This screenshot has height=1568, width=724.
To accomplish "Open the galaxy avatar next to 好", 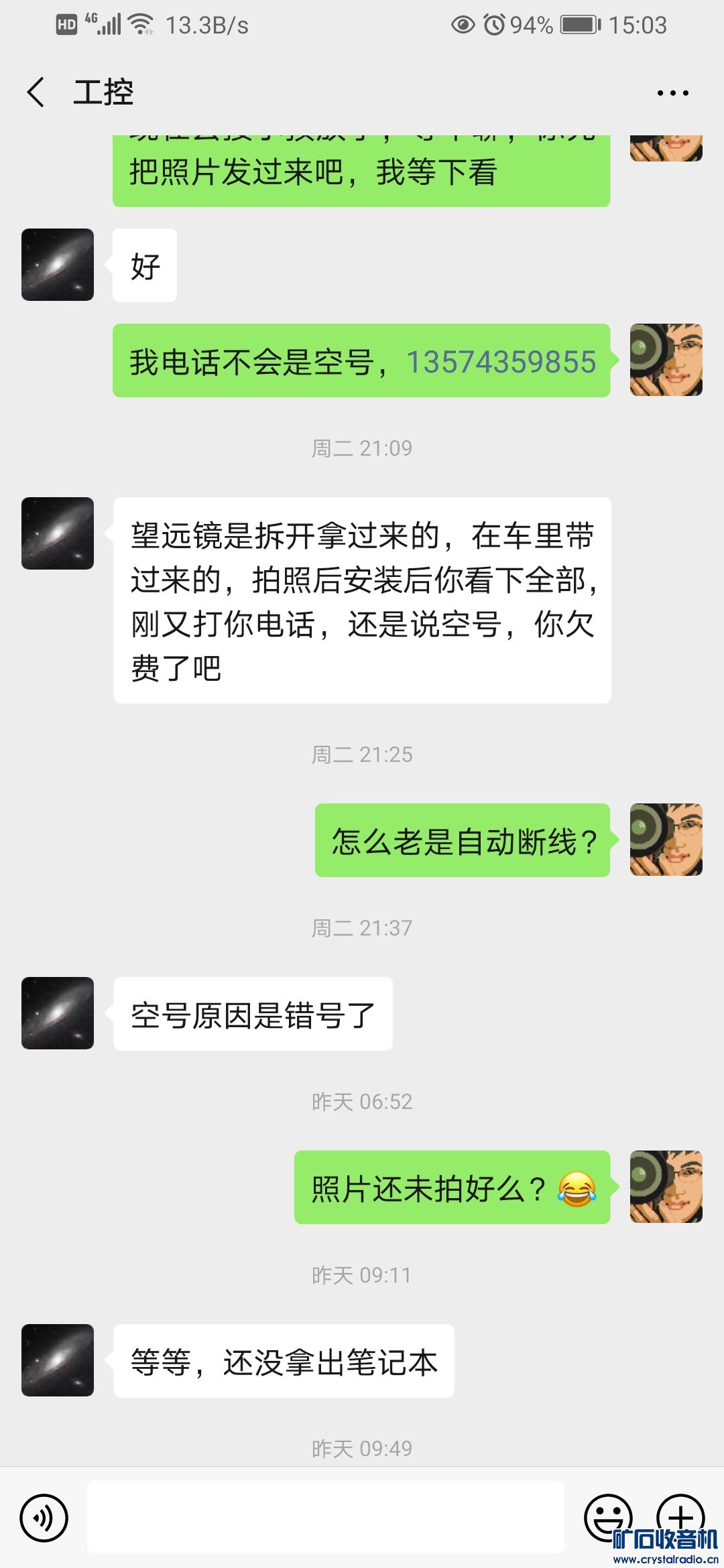I will tap(58, 265).
